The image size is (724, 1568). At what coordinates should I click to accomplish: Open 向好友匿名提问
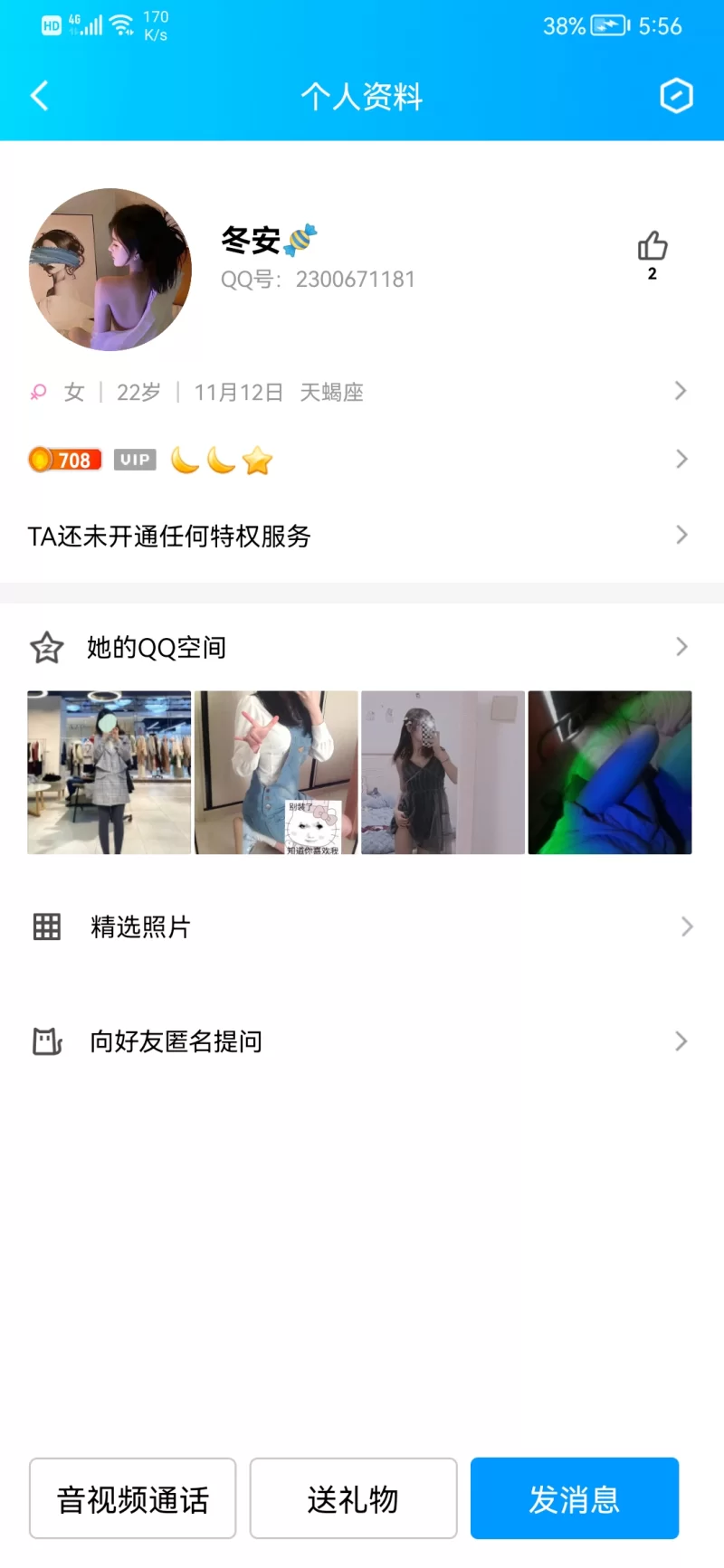click(362, 1041)
